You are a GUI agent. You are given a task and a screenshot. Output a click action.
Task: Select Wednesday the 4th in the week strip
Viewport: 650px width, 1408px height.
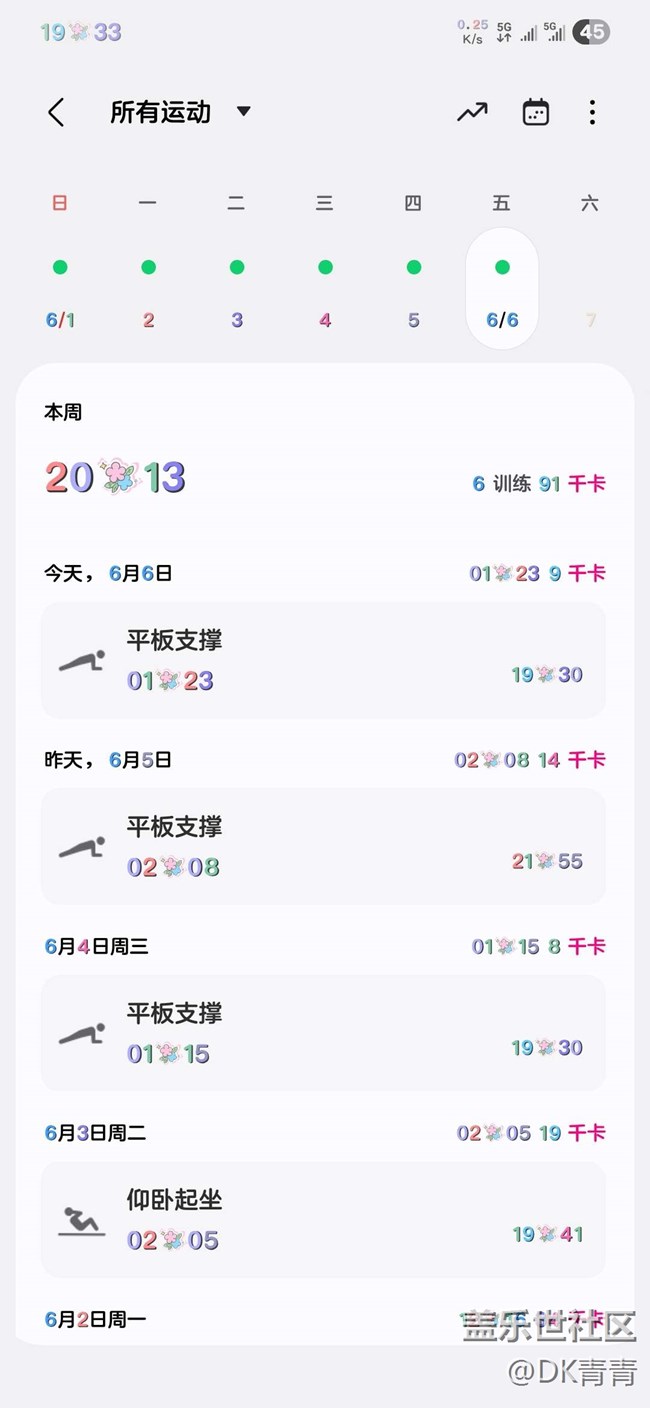pyautogui.click(x=325, y=290)
